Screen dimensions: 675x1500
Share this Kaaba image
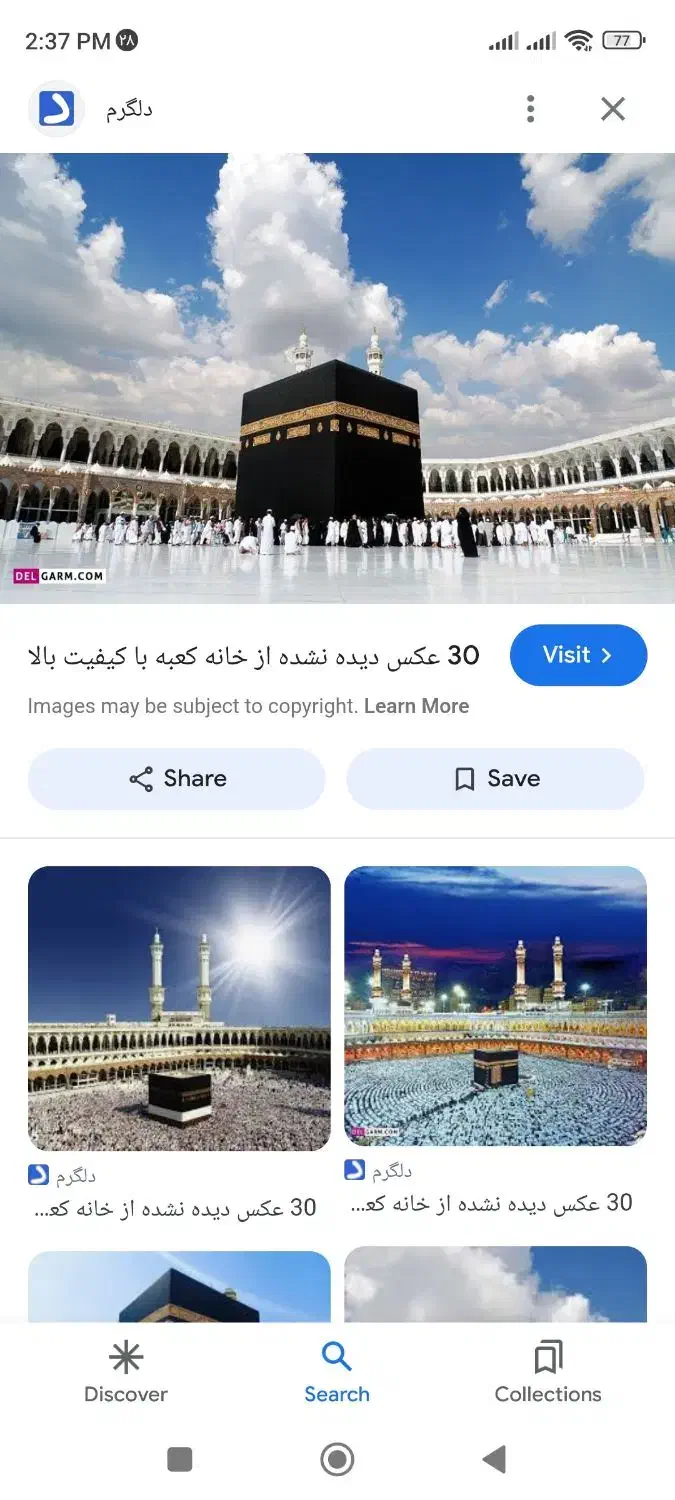(177, 779)
